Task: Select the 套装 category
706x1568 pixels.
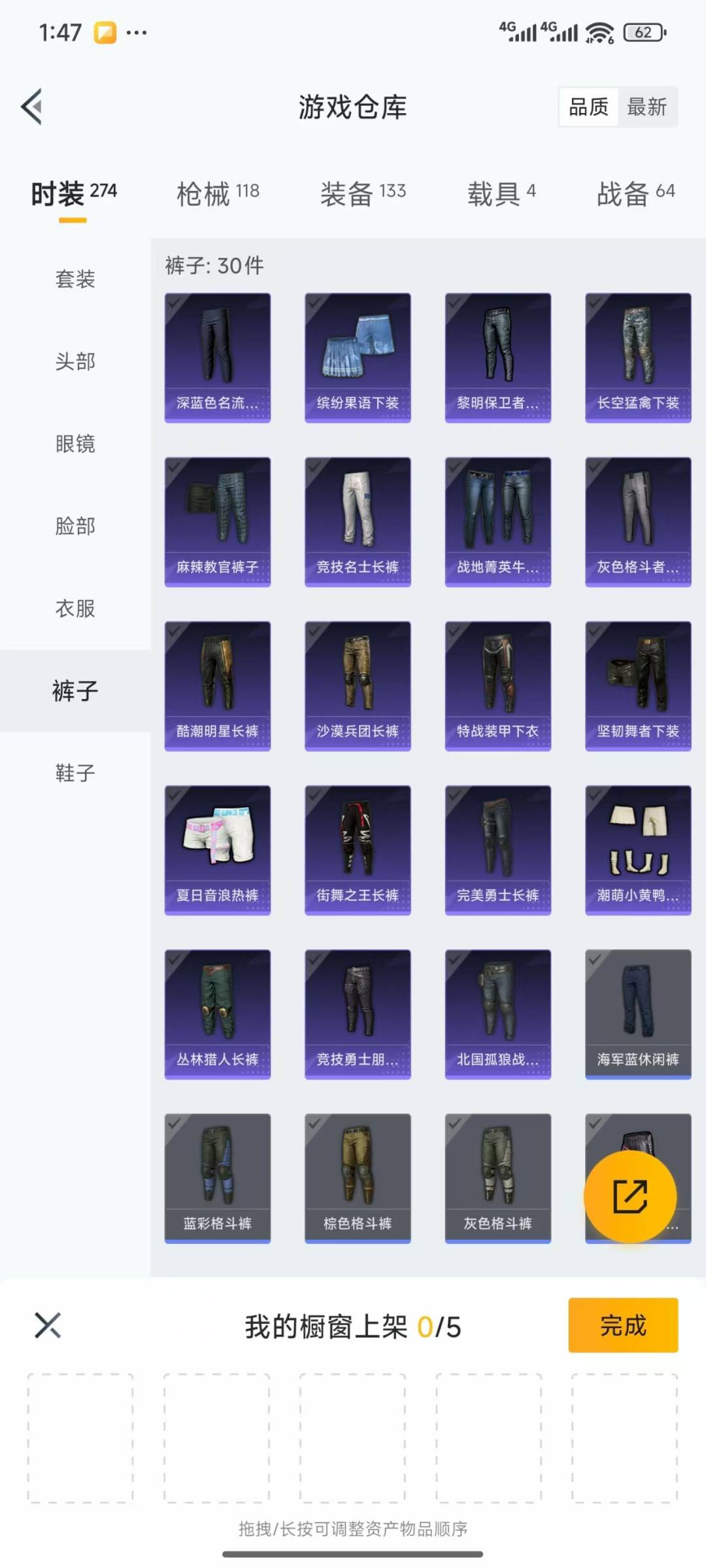Action: [75, 280]
